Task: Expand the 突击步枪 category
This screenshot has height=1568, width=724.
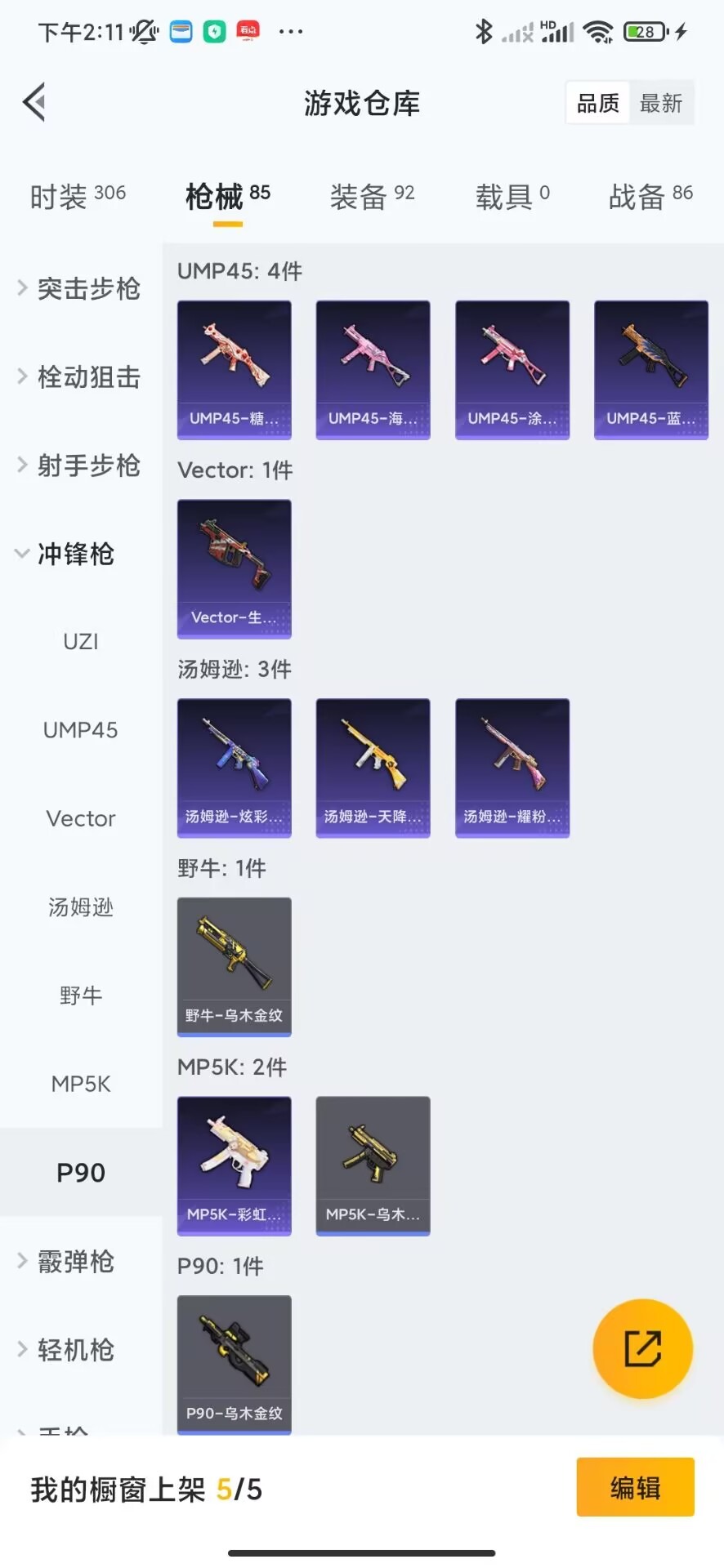Action: [80, 288]
